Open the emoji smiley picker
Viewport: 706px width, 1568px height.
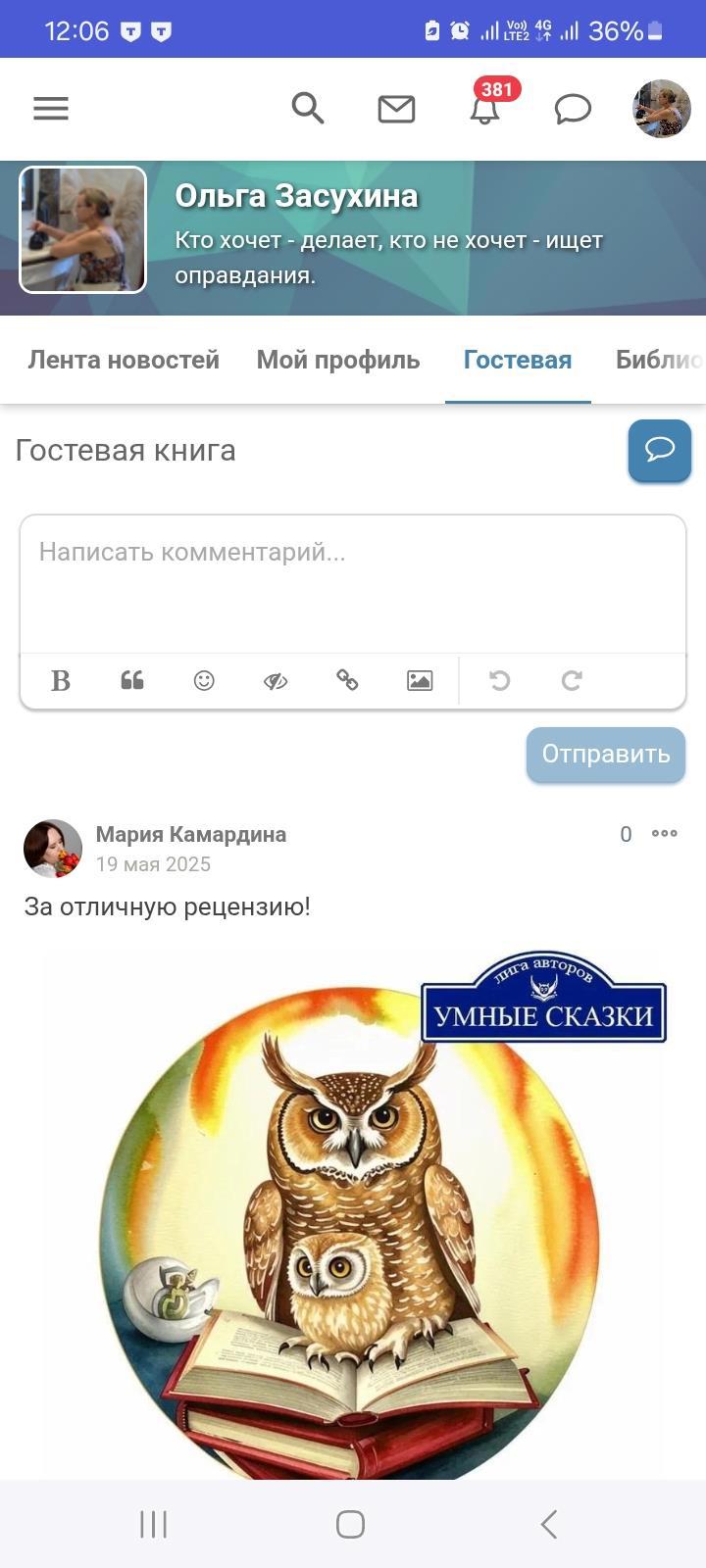(x=204, y=680)
